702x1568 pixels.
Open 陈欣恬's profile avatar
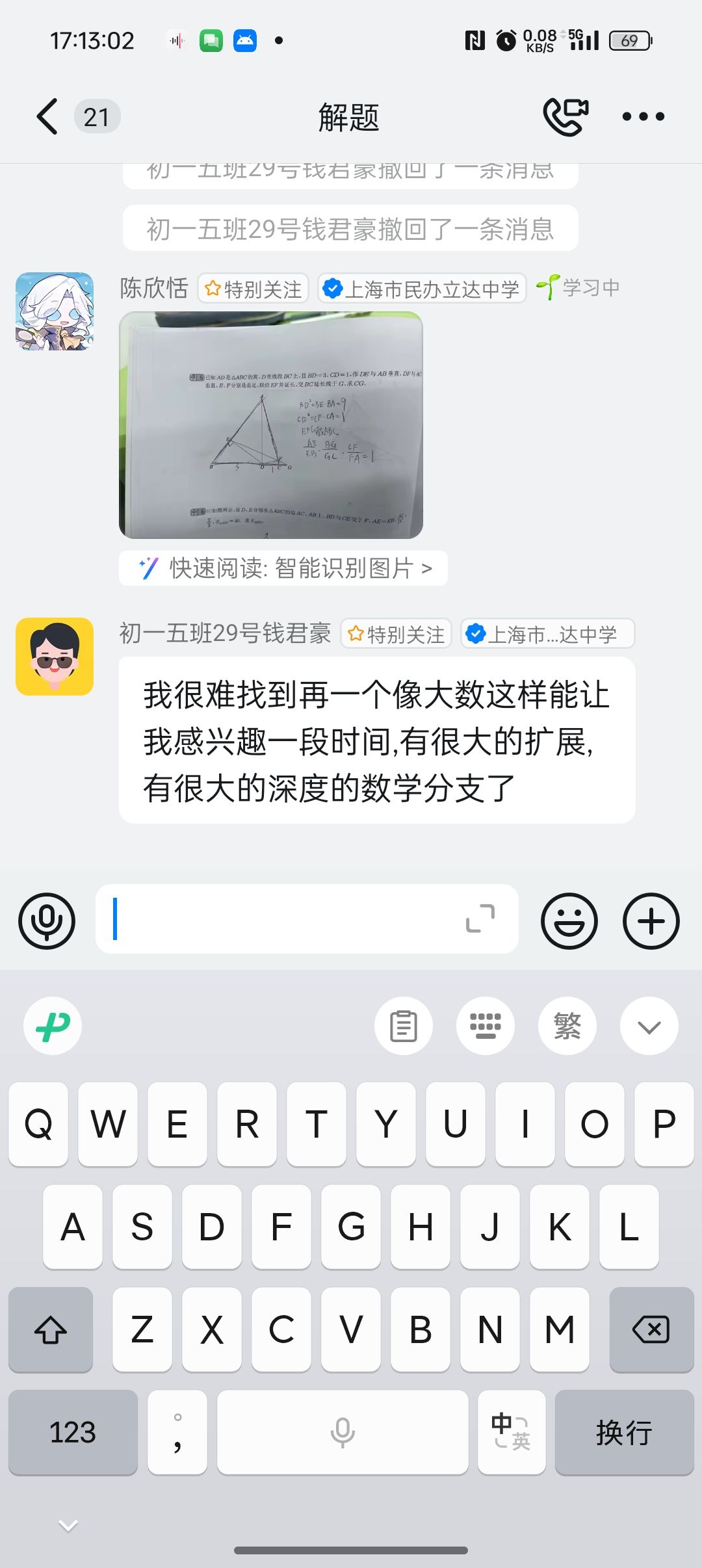(x=55, y=312)
